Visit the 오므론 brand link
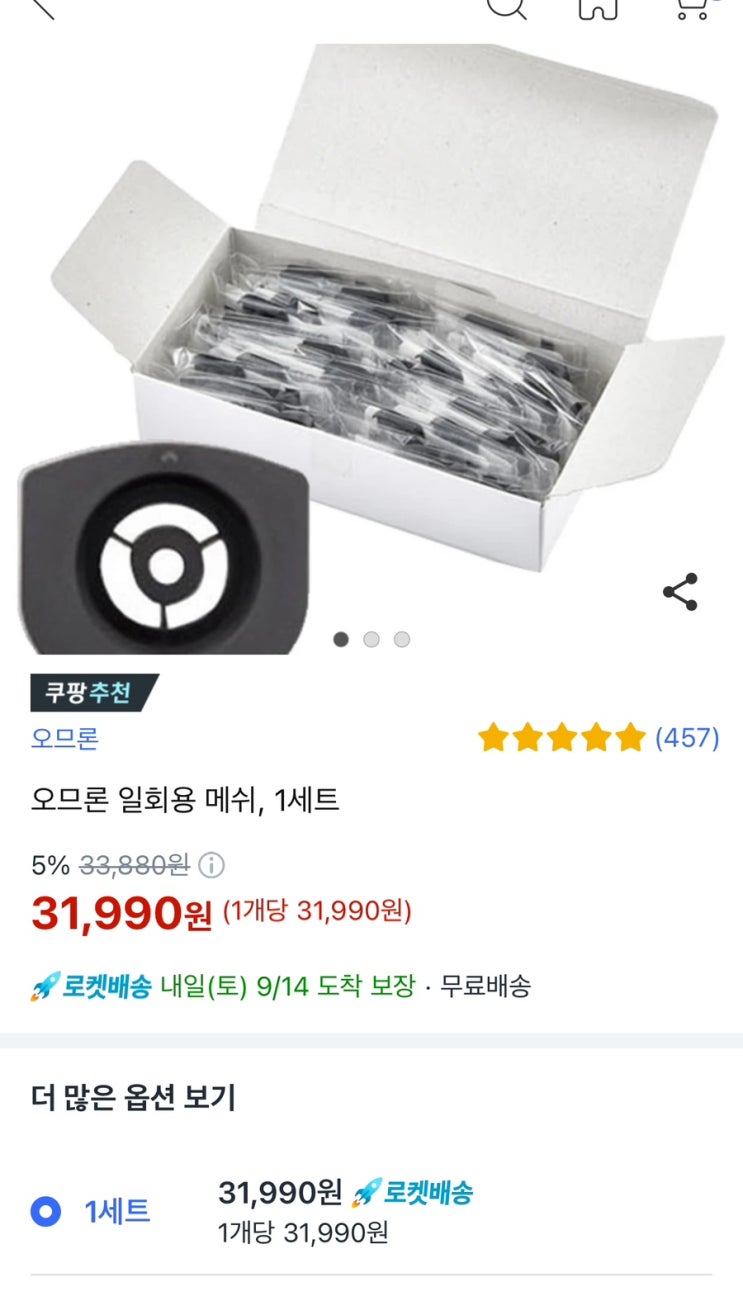The image size is (743, 1296). (x=65, y=739)
